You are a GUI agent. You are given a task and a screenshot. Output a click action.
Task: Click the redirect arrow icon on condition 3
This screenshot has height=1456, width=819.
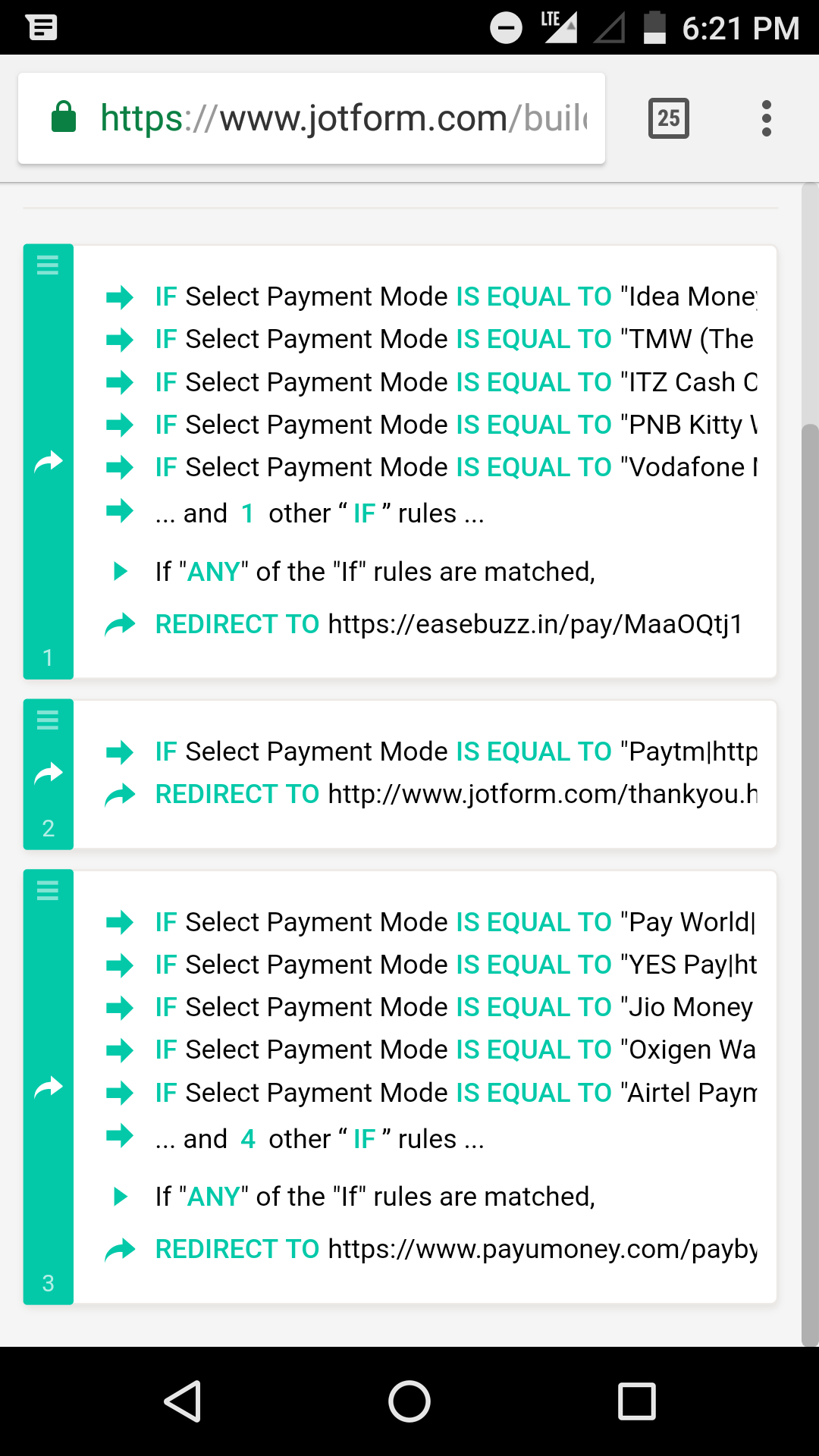48,1086
